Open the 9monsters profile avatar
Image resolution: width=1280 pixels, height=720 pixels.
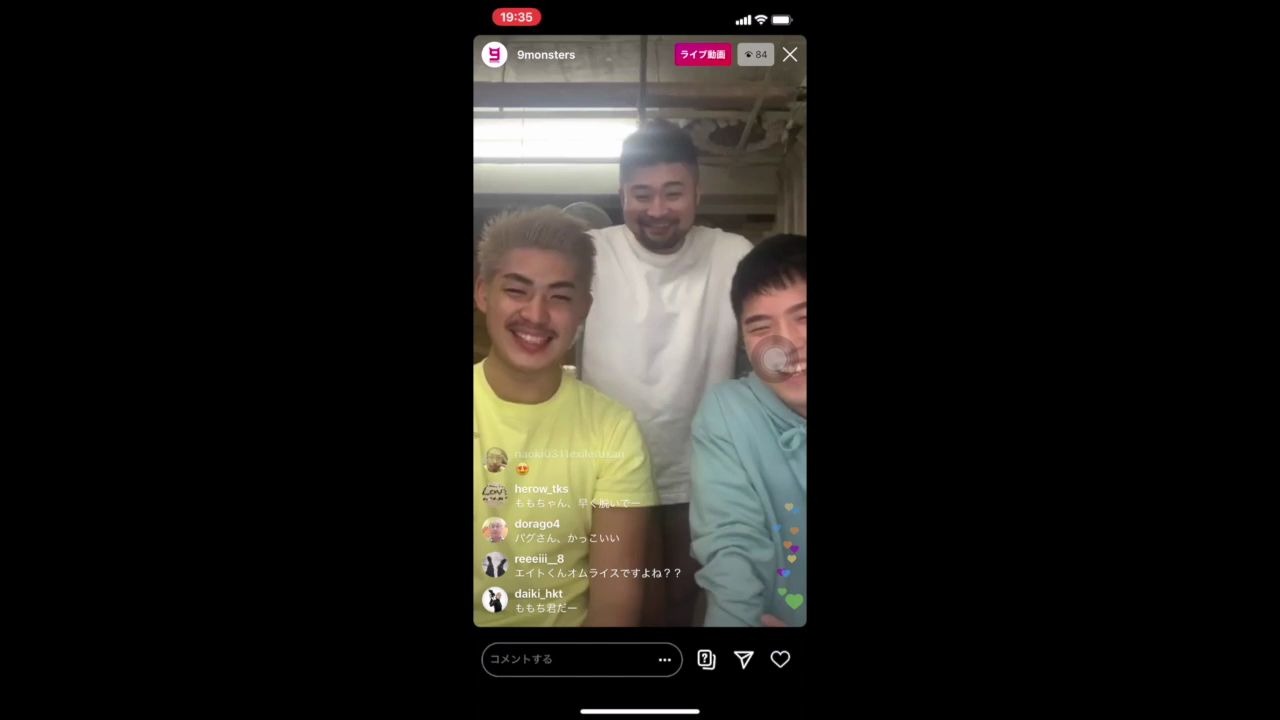coord(494,55)
